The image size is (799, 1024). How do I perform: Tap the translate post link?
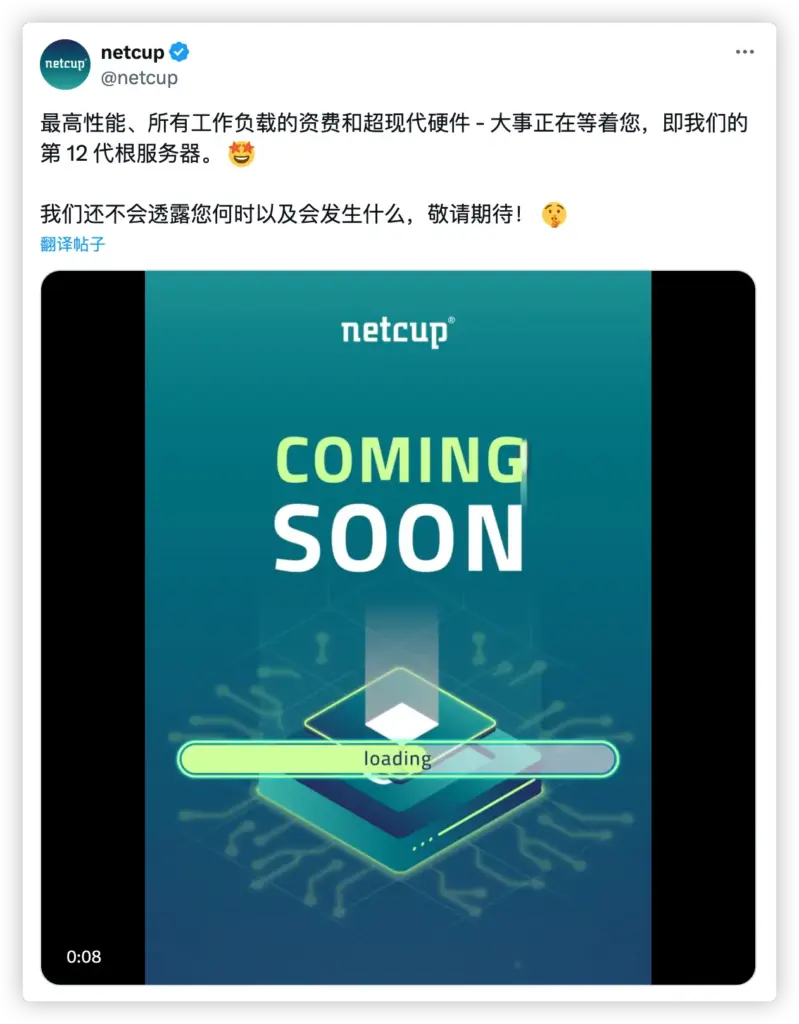point(72,244)
